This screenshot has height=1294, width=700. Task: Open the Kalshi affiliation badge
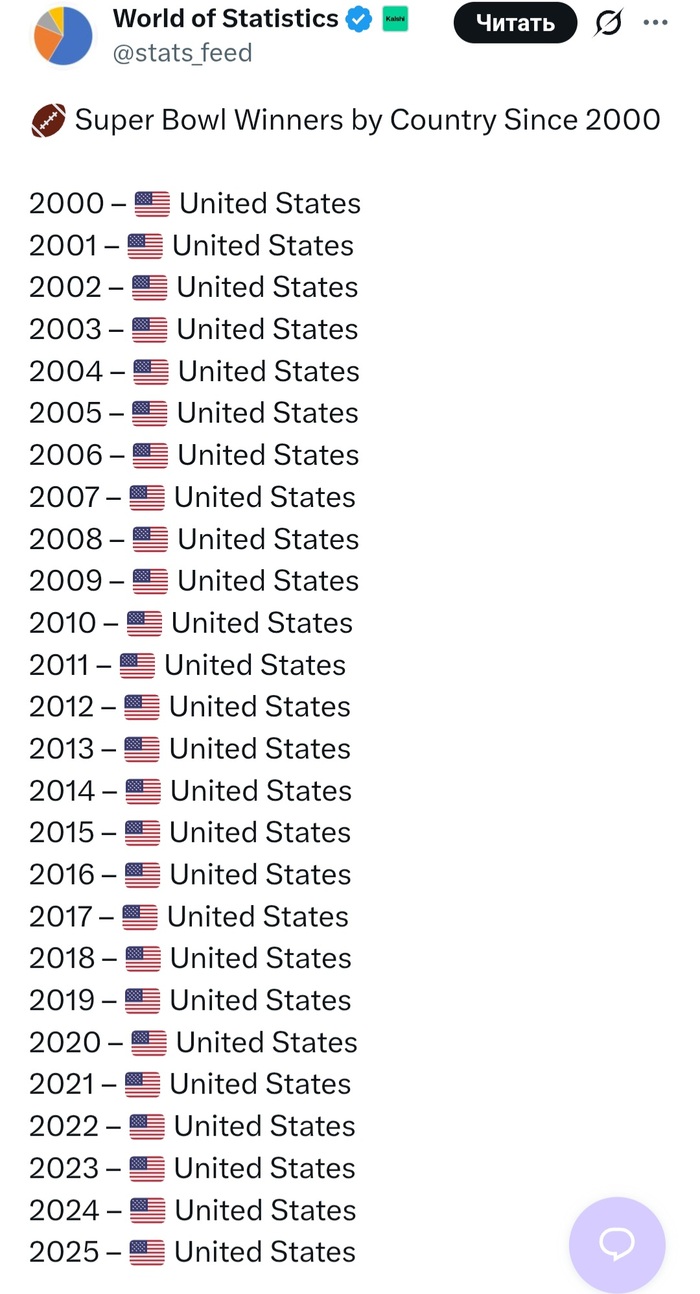[395, 19]
